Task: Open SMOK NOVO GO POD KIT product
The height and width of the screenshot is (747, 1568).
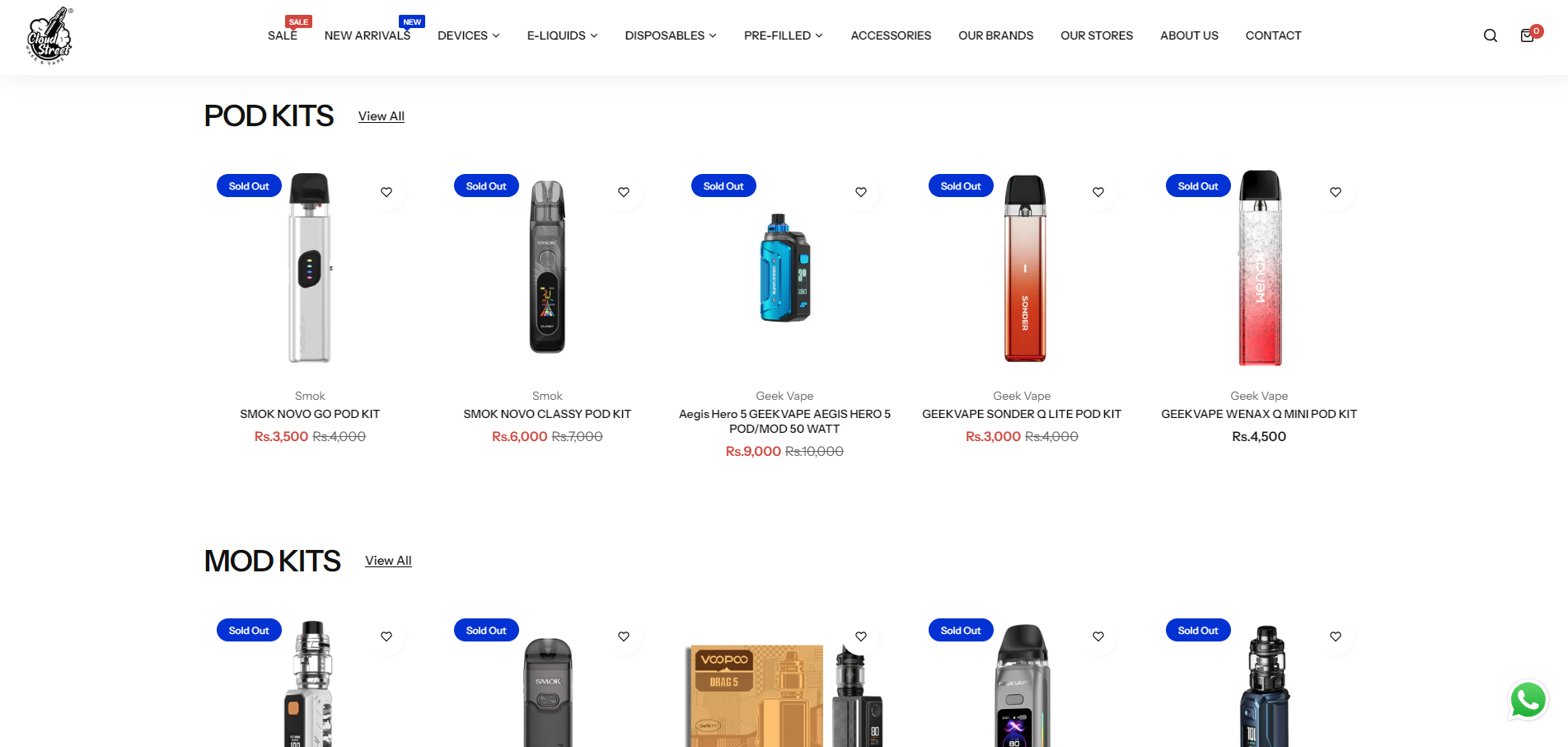Action: (310, 414)
